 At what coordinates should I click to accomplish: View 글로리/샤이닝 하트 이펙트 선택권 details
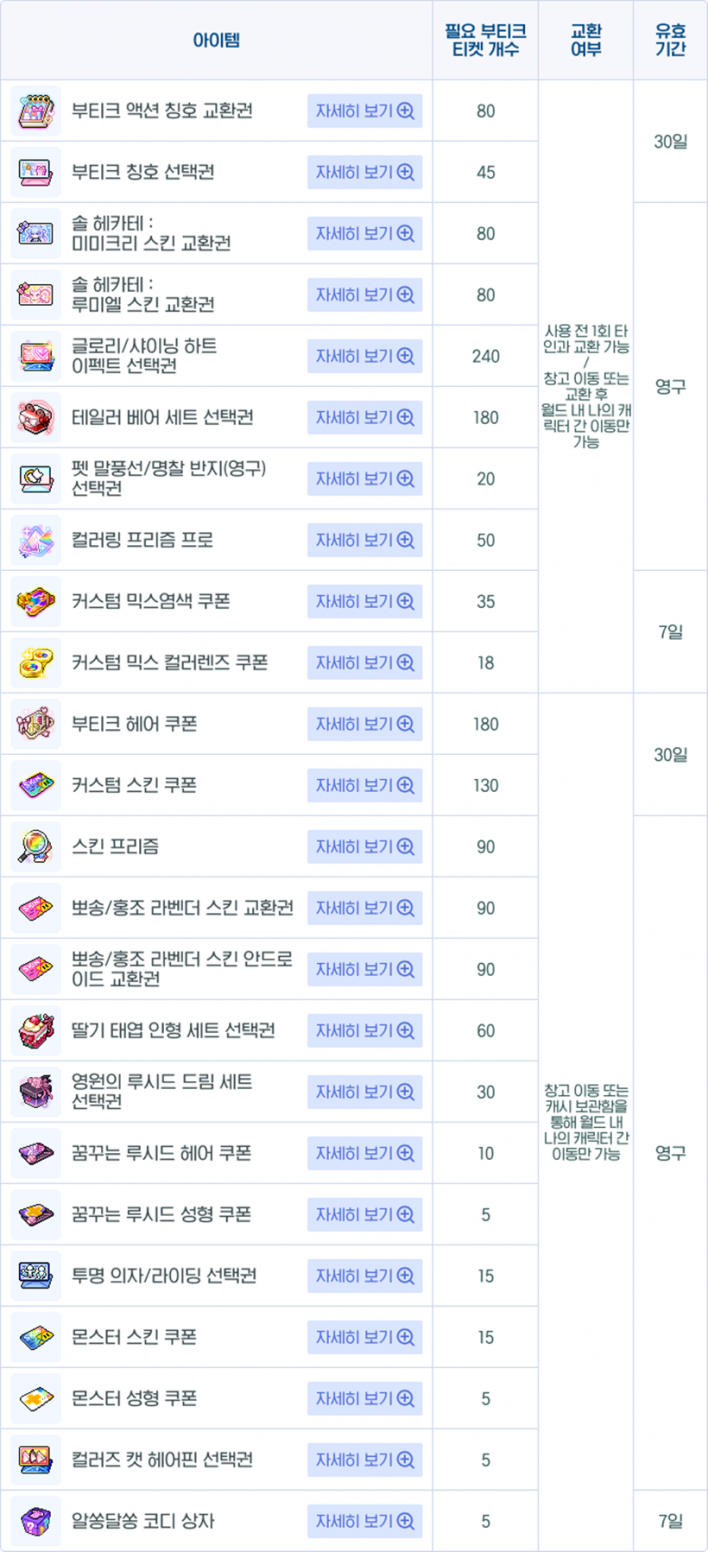click(x=365, y=356)
